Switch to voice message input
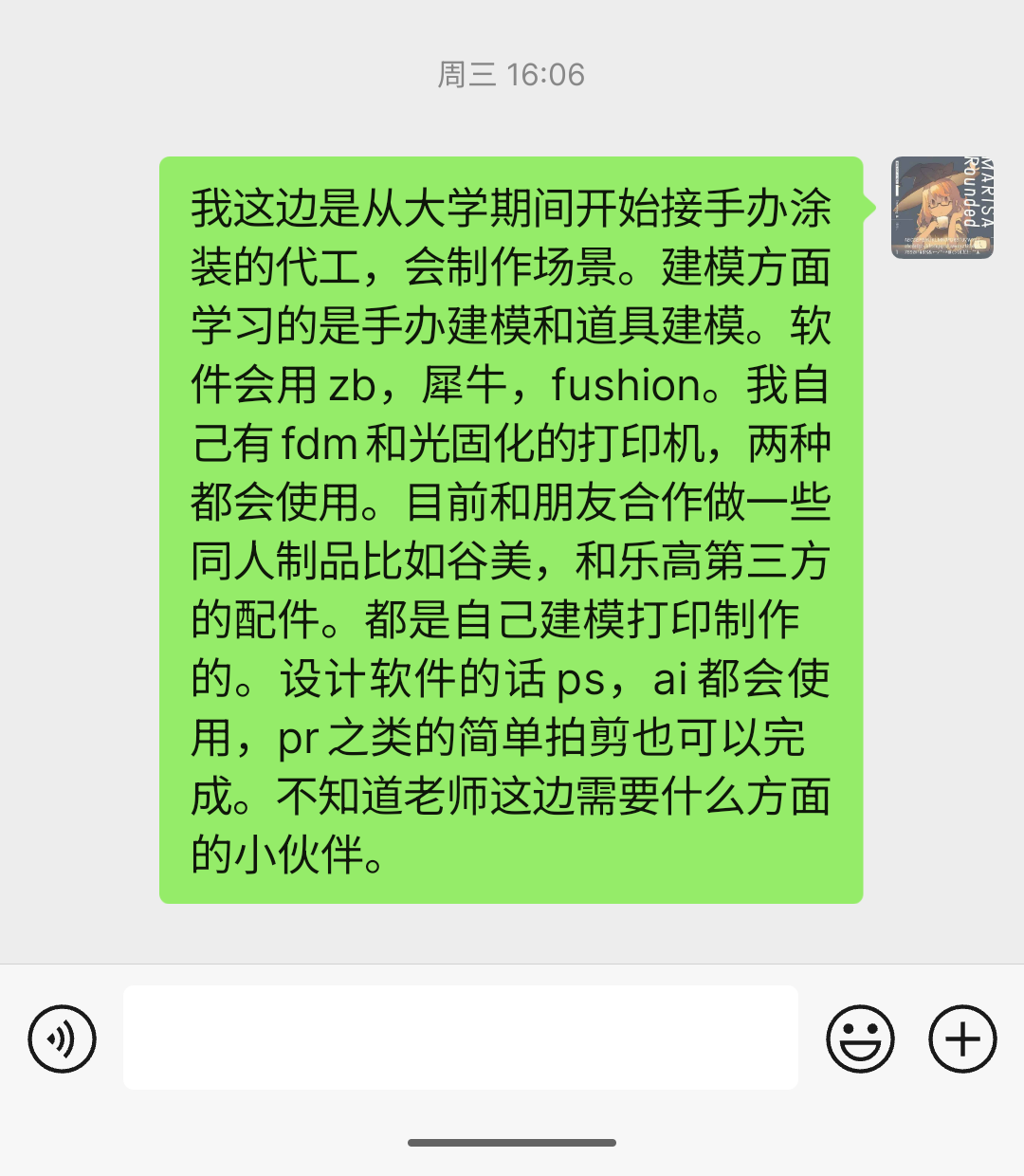This screenshot has height=1176, width=1024. (x=63, y=1038)
